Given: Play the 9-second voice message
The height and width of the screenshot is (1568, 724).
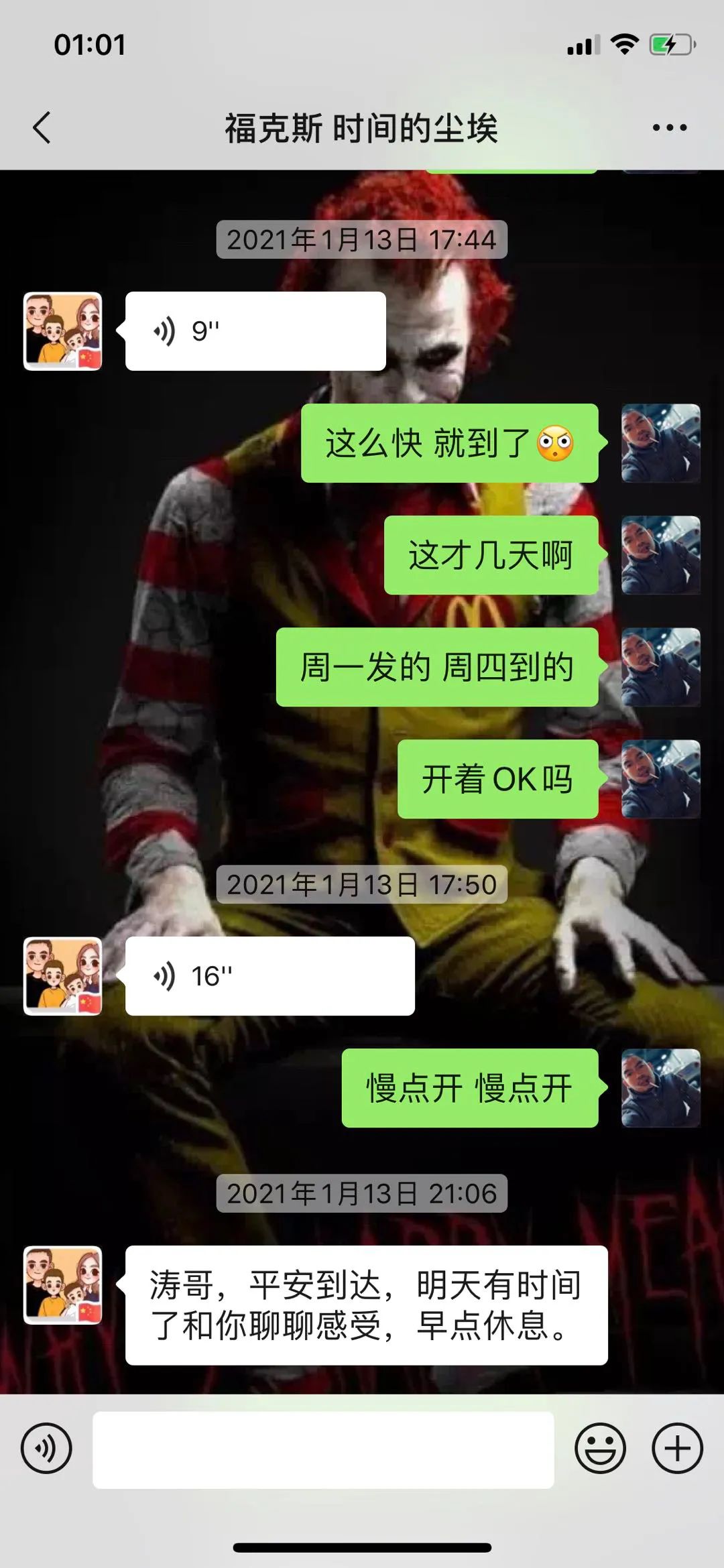Looking at the screenshot, I should click(255, 330).
